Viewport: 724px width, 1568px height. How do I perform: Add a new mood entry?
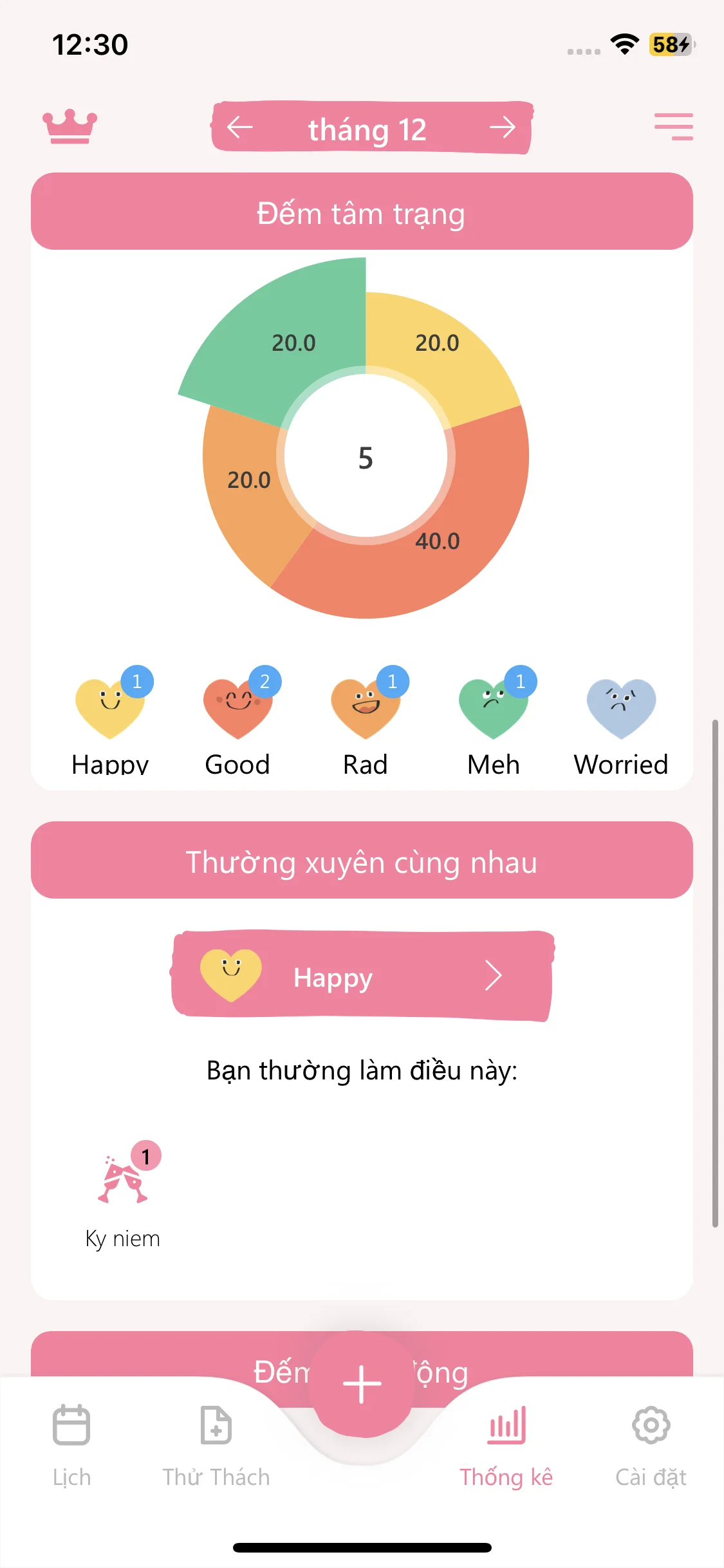click(x=362, y=1384)
